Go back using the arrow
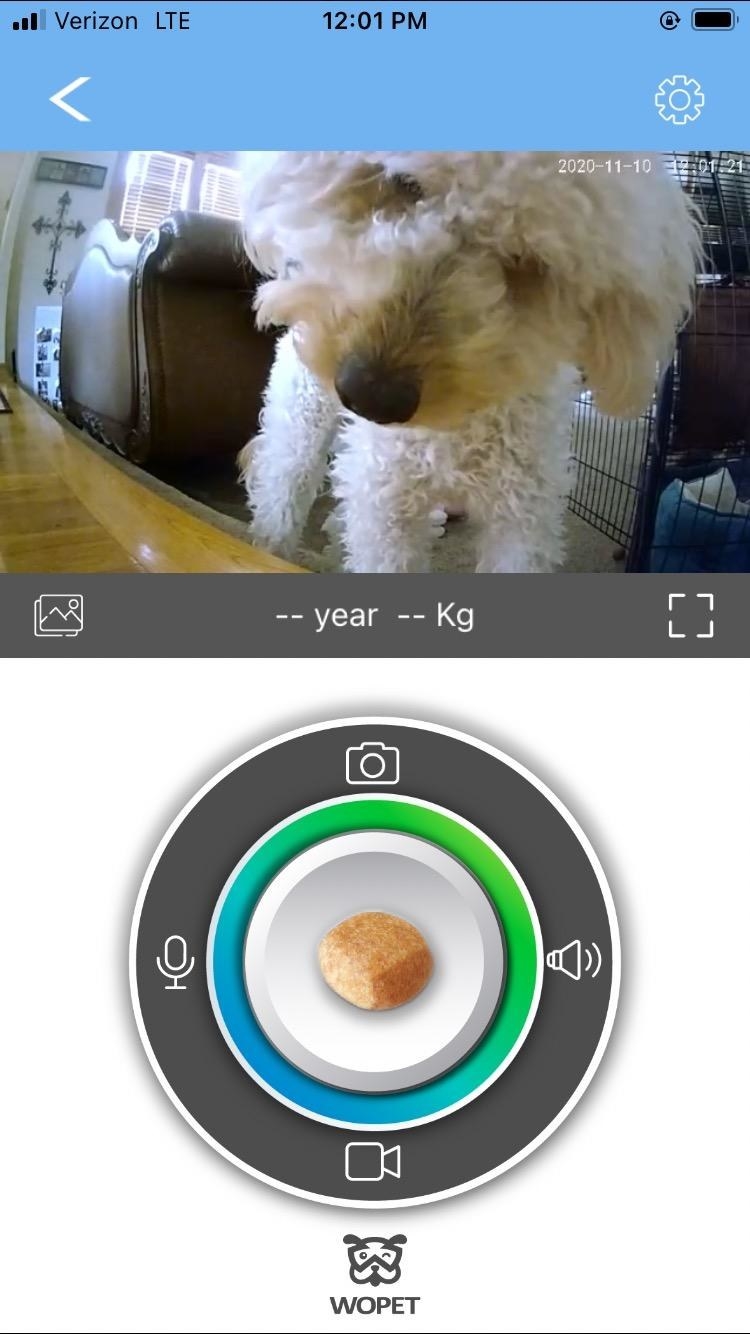Screen dimensions: 750x1334 (70, 99)
